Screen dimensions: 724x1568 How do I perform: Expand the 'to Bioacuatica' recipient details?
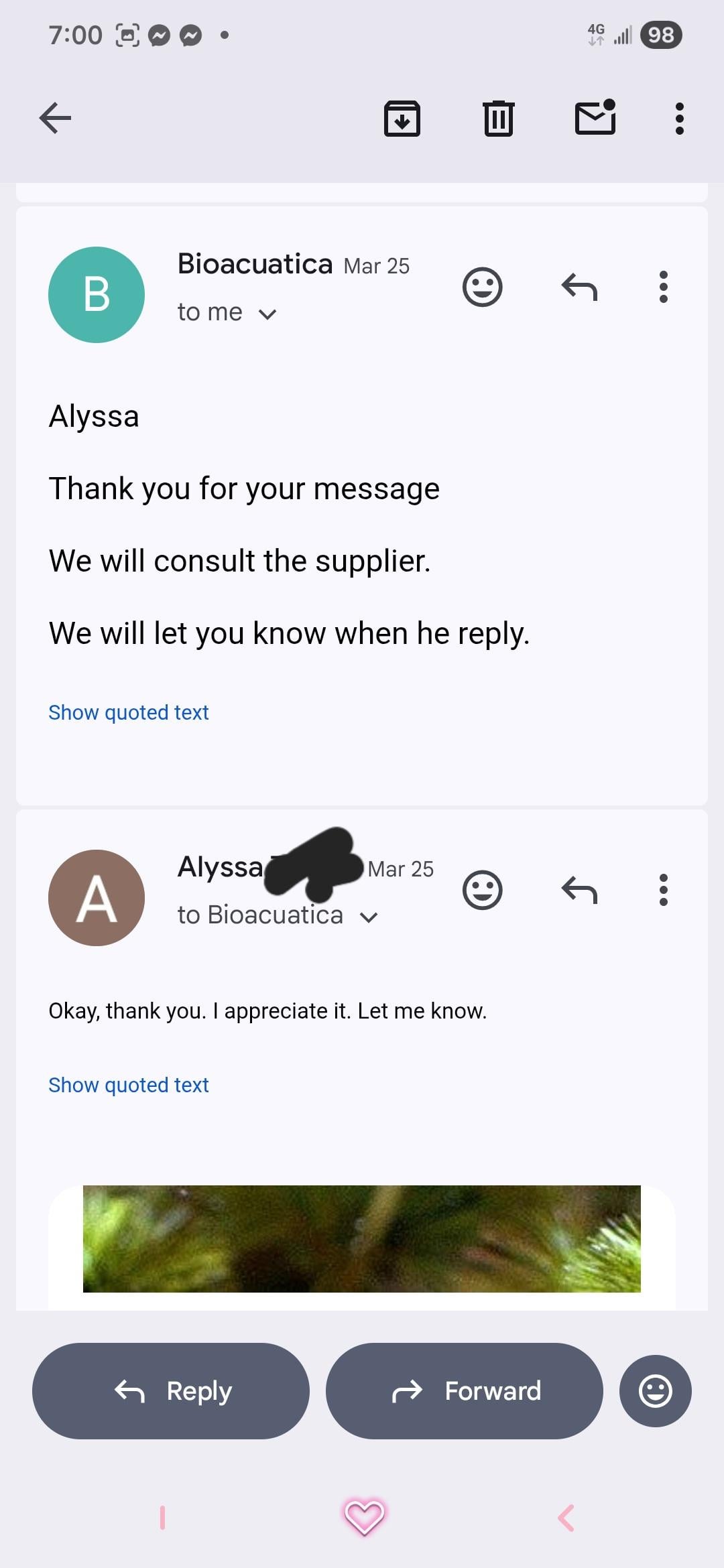(x=369, y=917)
